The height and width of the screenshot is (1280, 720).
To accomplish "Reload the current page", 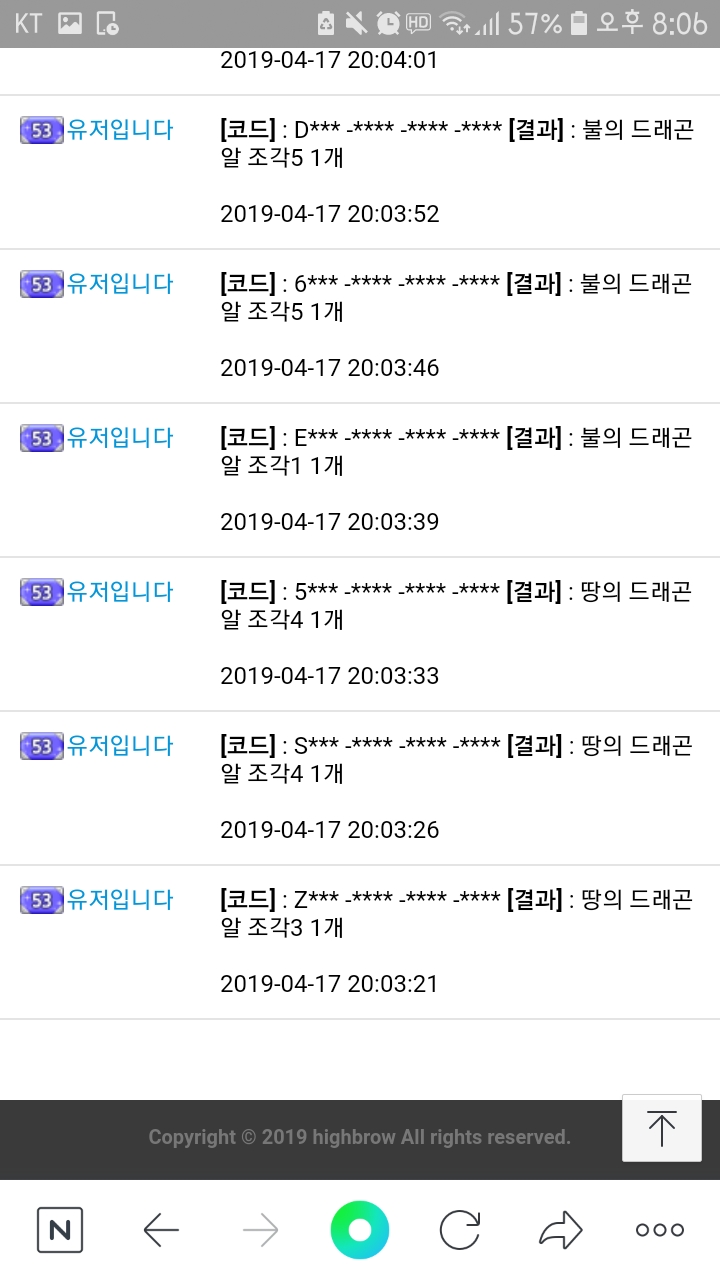I will coord(460,1230).
